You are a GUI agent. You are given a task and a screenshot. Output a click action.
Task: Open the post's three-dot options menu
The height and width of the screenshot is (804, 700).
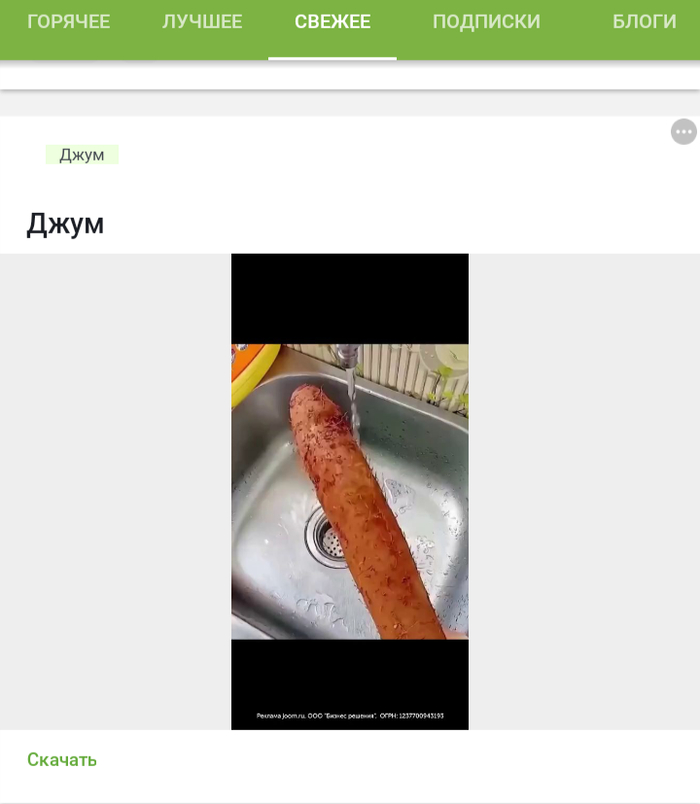683,132
